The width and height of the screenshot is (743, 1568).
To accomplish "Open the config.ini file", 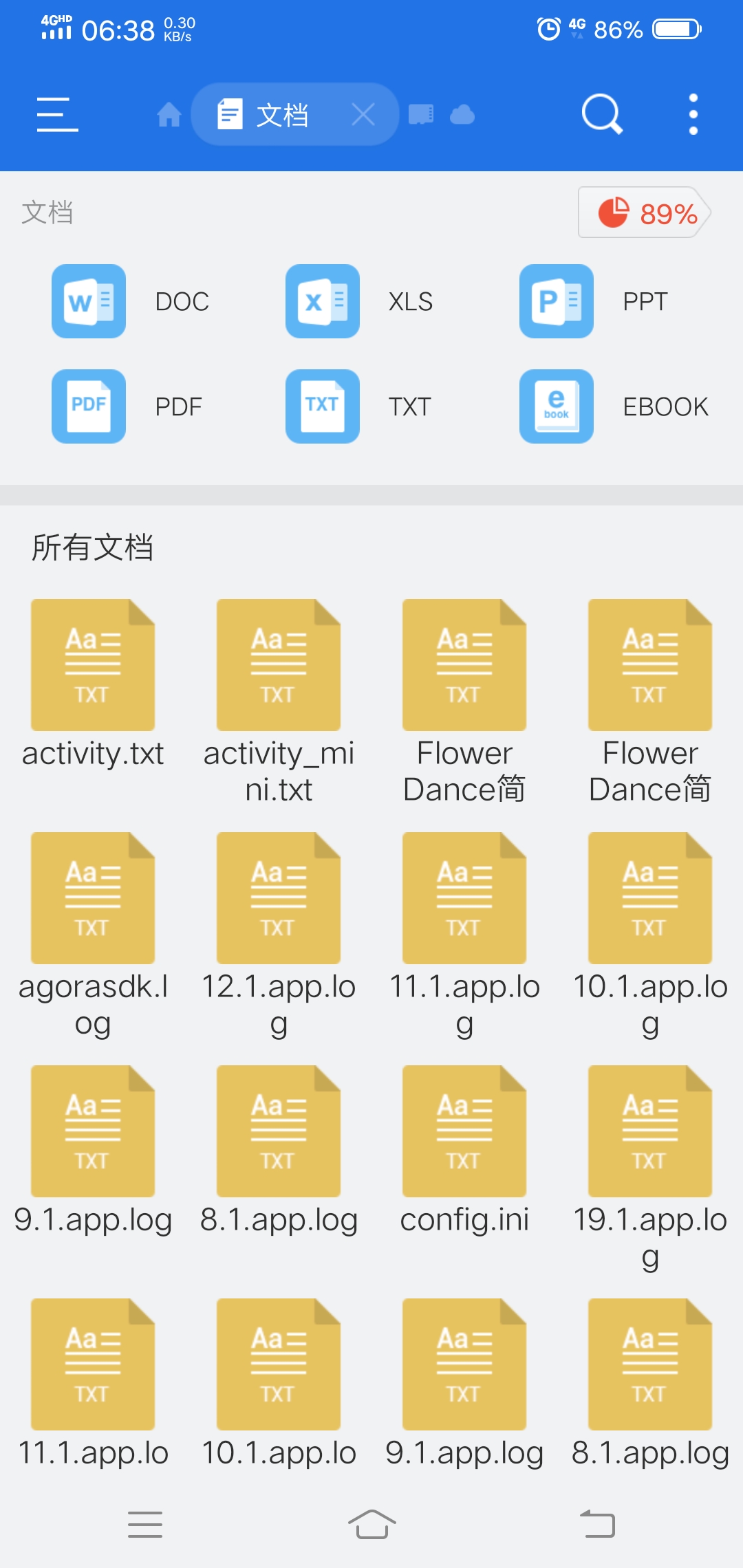I will [464, 1151].
